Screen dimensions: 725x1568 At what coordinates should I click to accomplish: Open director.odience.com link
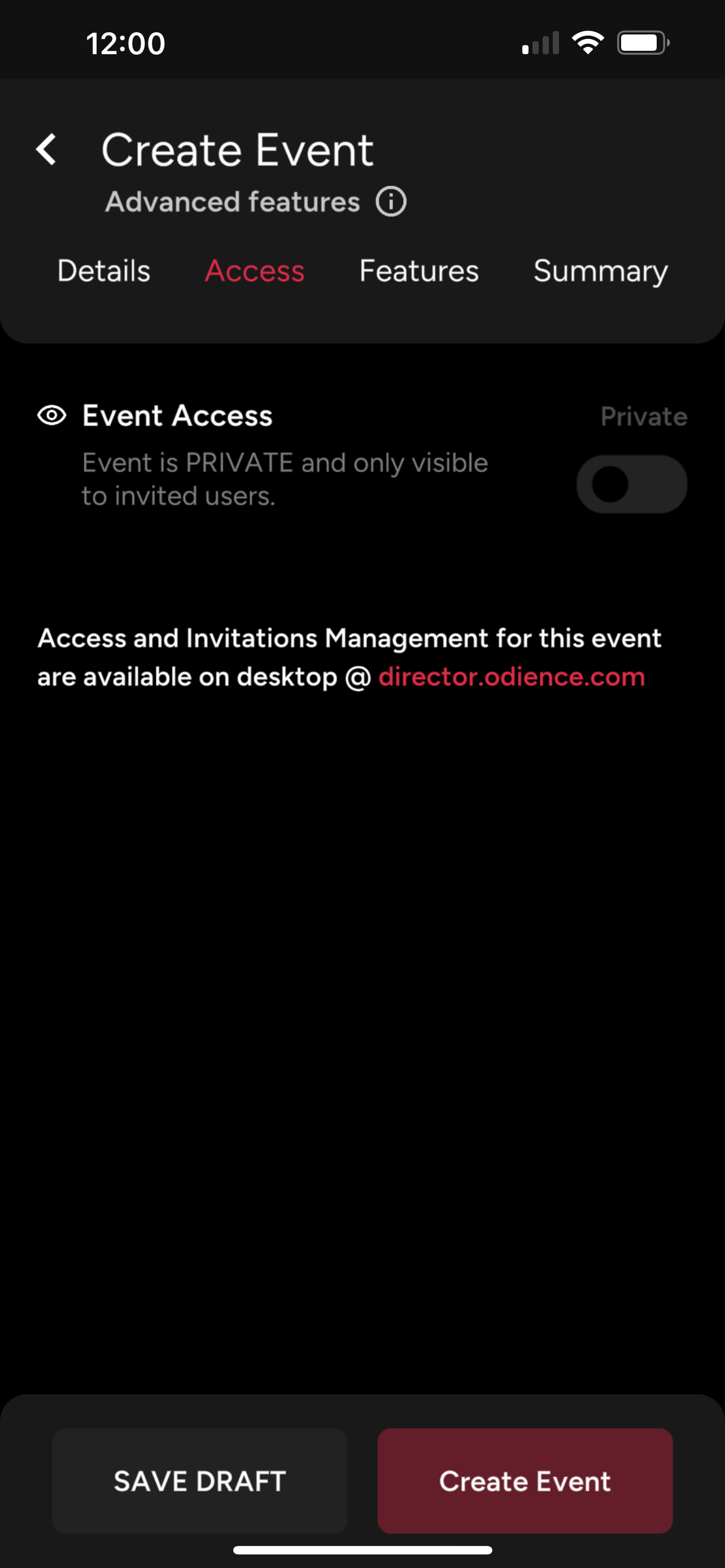(511, 676)
